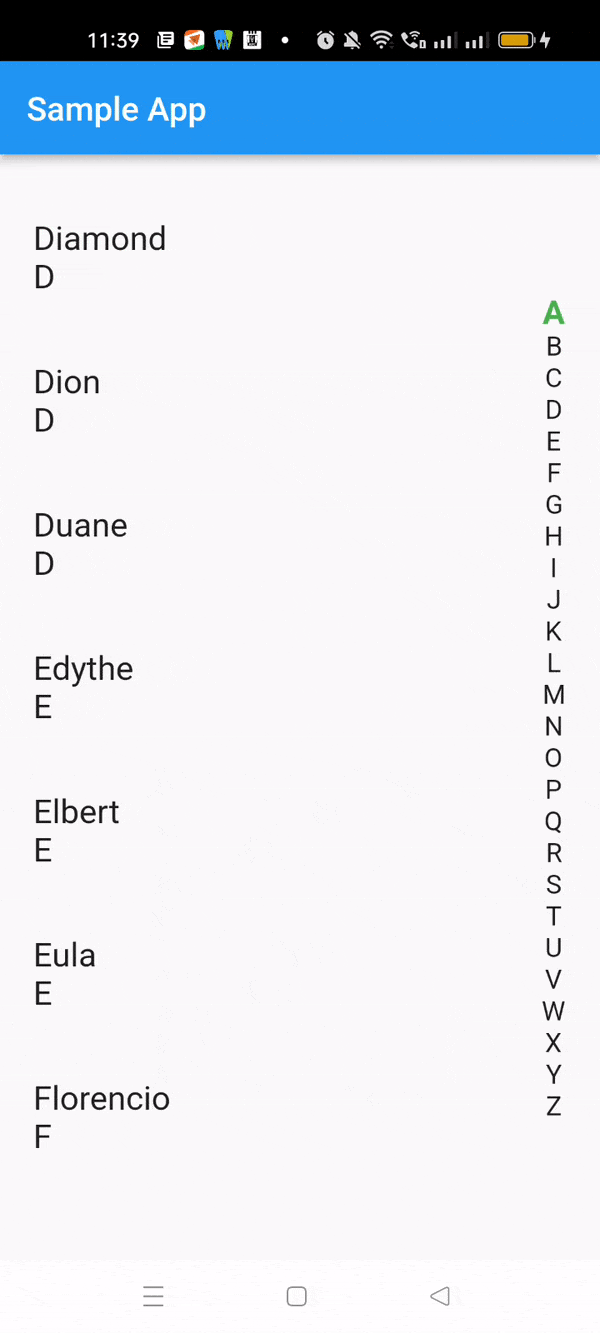Viewport: 600px width, 1333px height.
Task: Open the Diamond list entry
Action: coord(100,257)
